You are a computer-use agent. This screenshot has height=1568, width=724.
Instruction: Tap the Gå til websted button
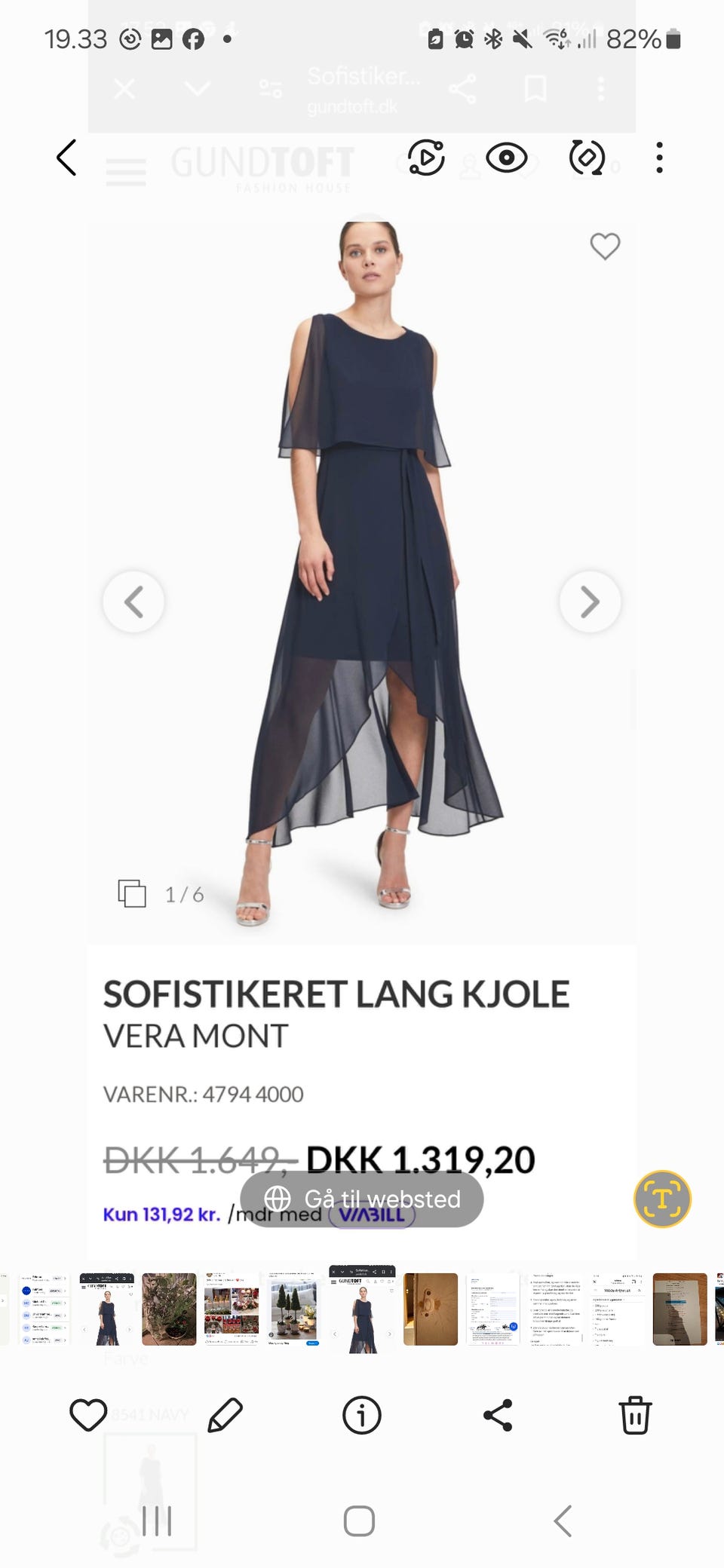tap(360, 1199)
